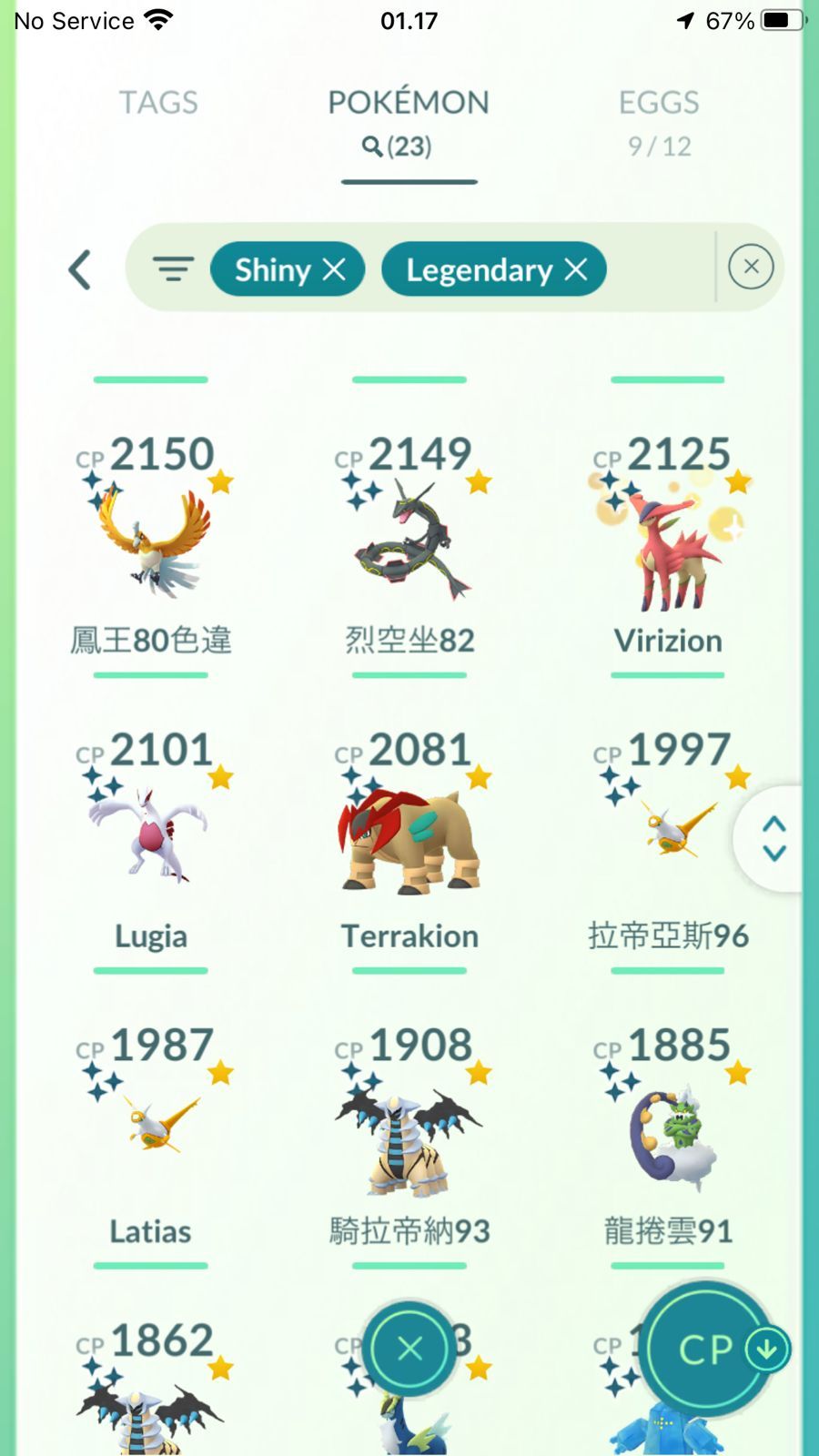This screenshot has width=819, height=1456.
Task: Clear the whole search with the circled X
Action: pyautogui.click(x=751, y=267)
